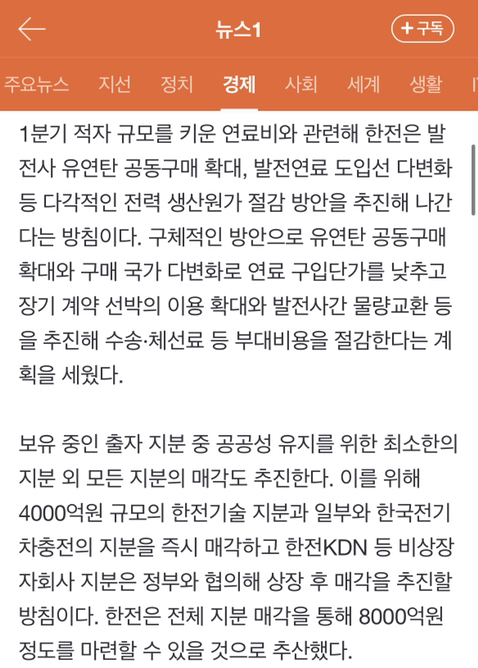The width and height of the screenshot is (478, 668).
Task: Select the 정치 tab
Action: click(x=177, y=84)
